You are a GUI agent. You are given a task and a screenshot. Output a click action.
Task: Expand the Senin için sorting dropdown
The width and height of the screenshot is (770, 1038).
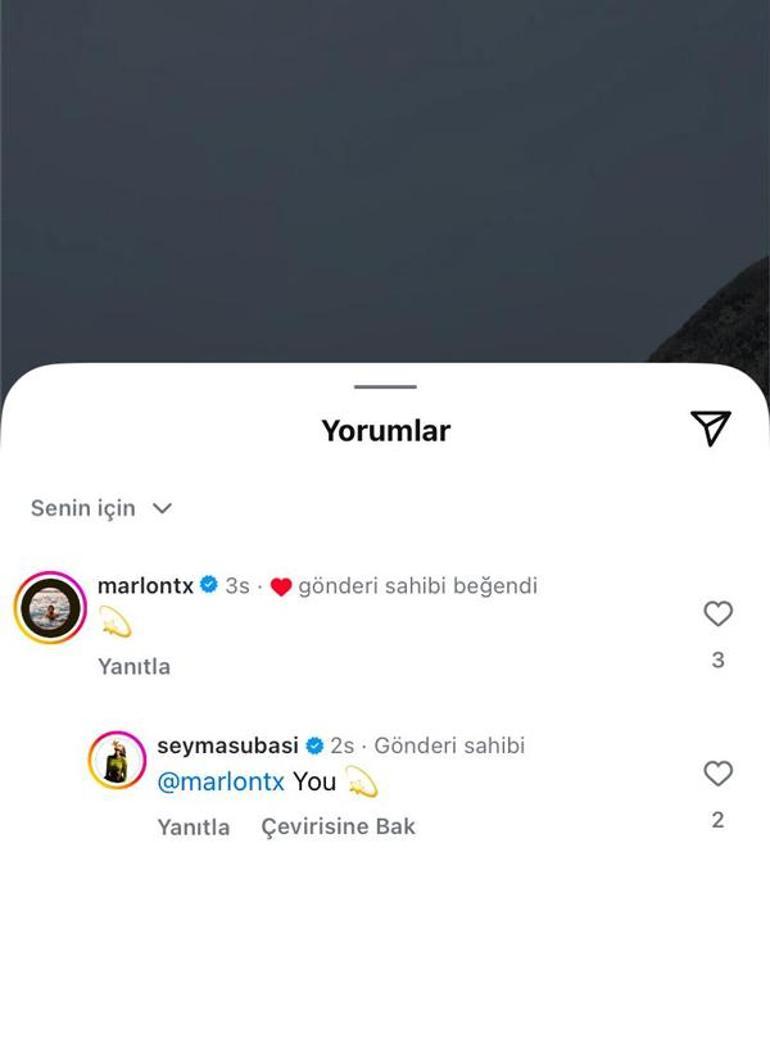101,508
